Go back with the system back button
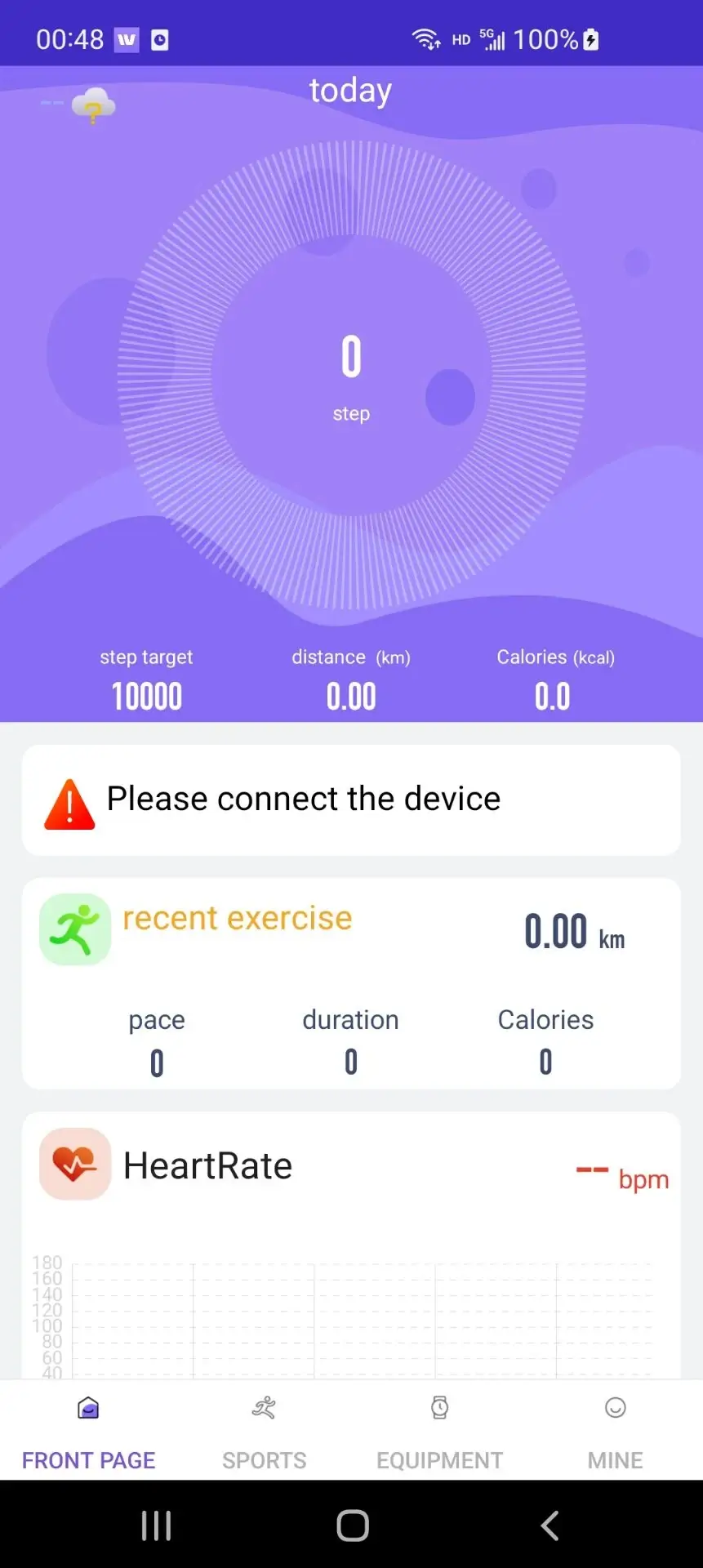The height and width of the screenshot is (1568, 703). (x=549, y=1525)
